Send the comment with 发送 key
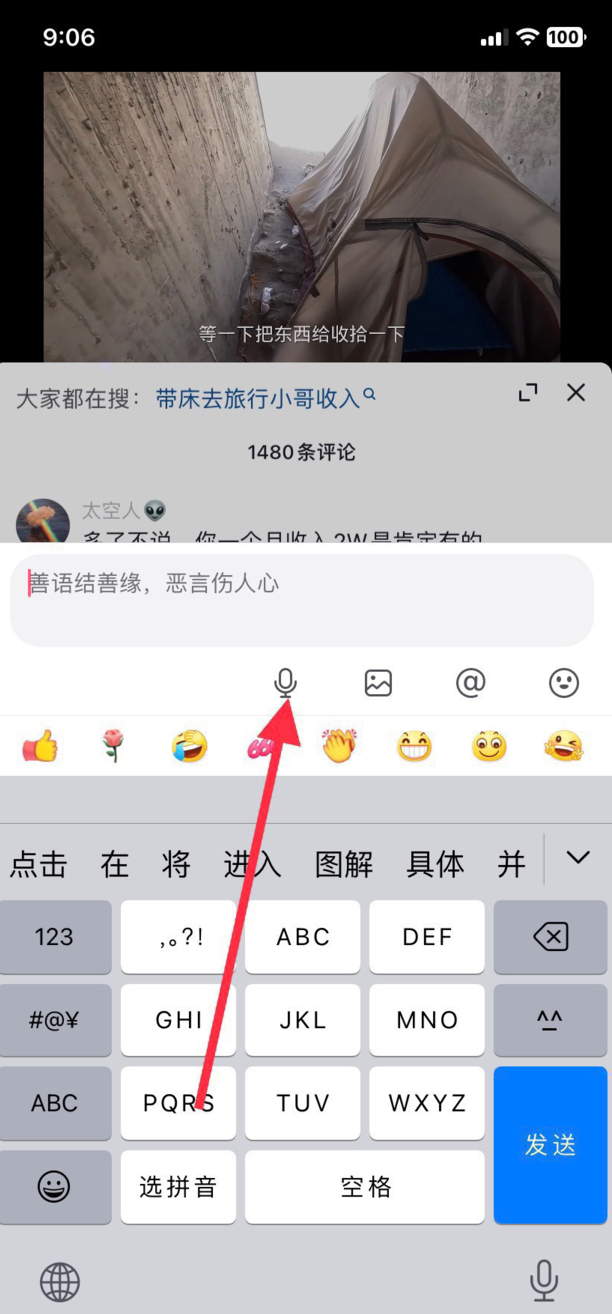 point(551,1145)
